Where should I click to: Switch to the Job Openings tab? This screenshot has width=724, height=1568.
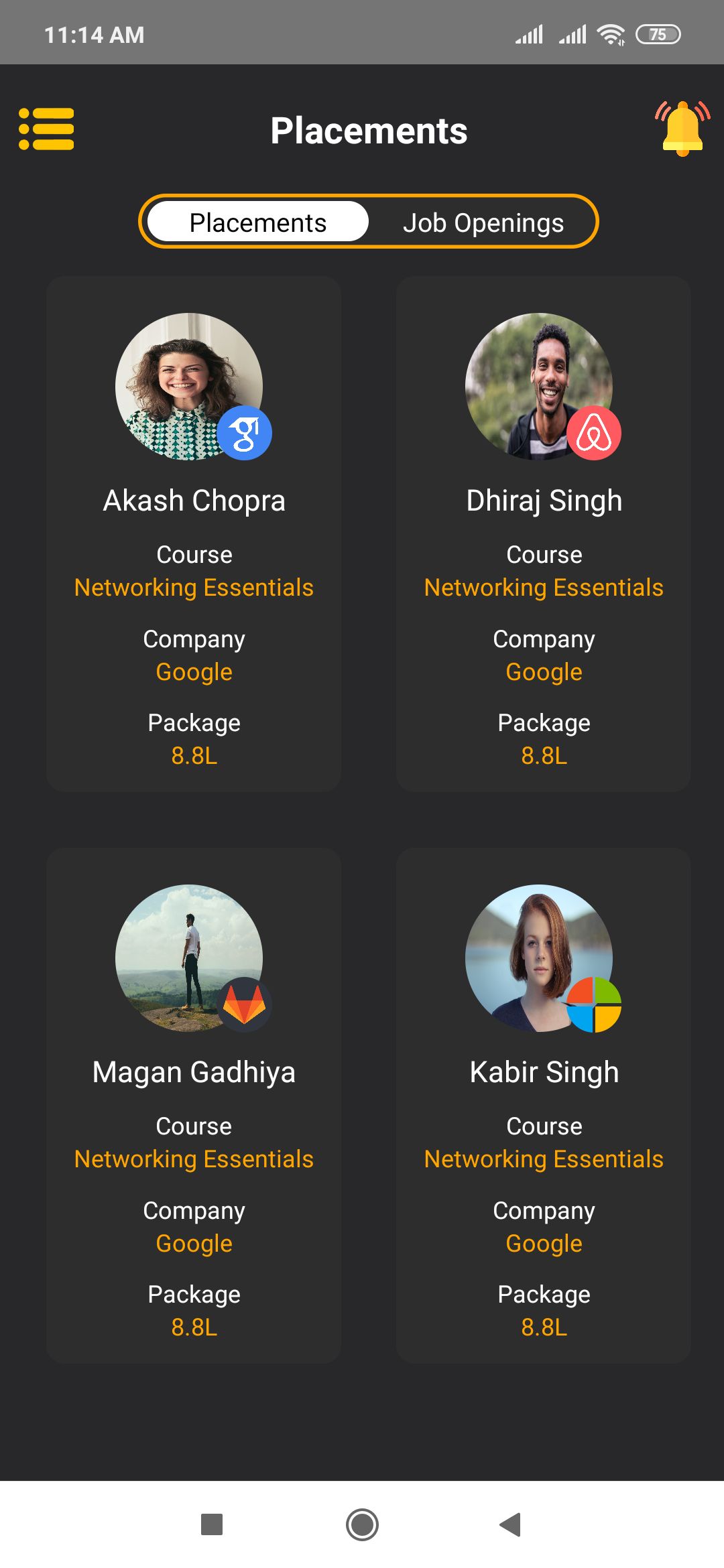click(x=483, y=222)
